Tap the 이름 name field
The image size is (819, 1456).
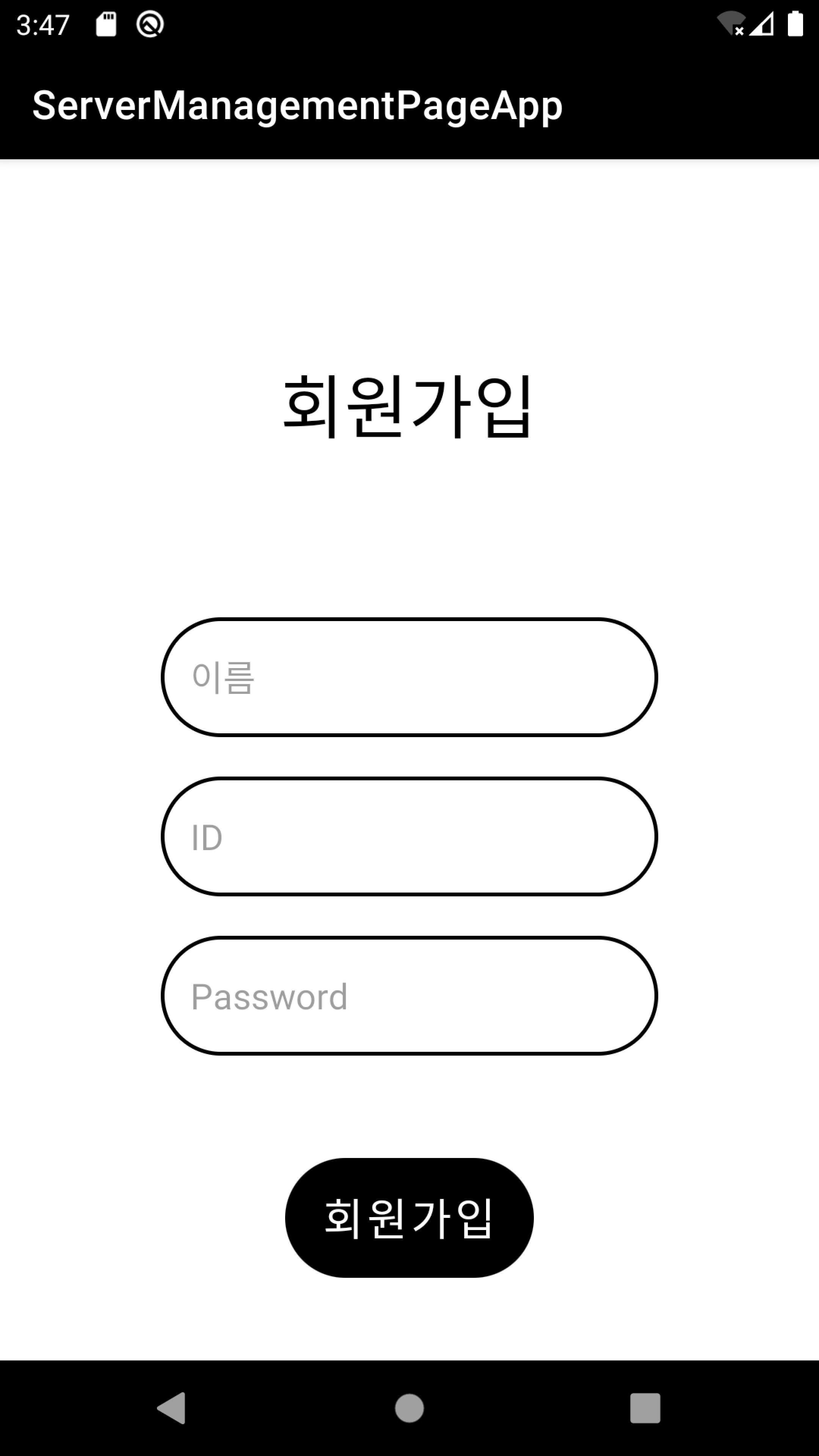pyautogui.click(x=409, y=677)
